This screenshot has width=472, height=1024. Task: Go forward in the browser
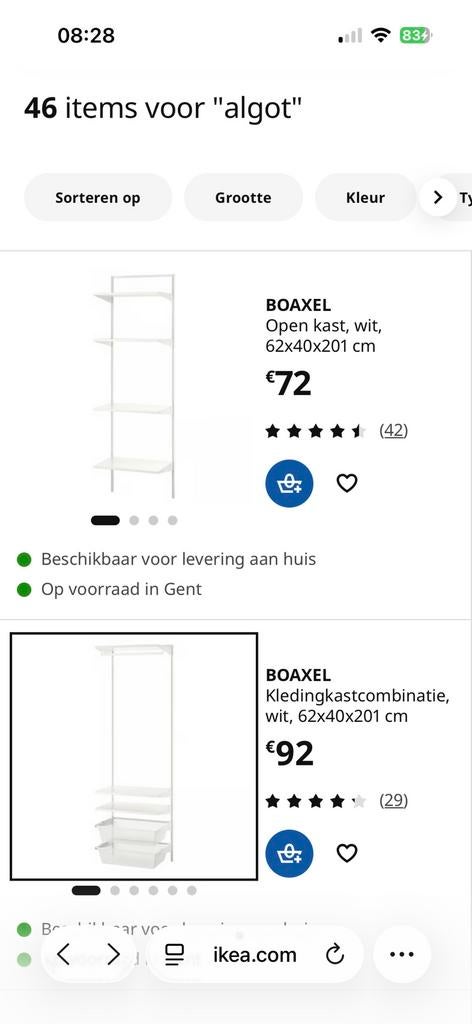pos(114,955)
